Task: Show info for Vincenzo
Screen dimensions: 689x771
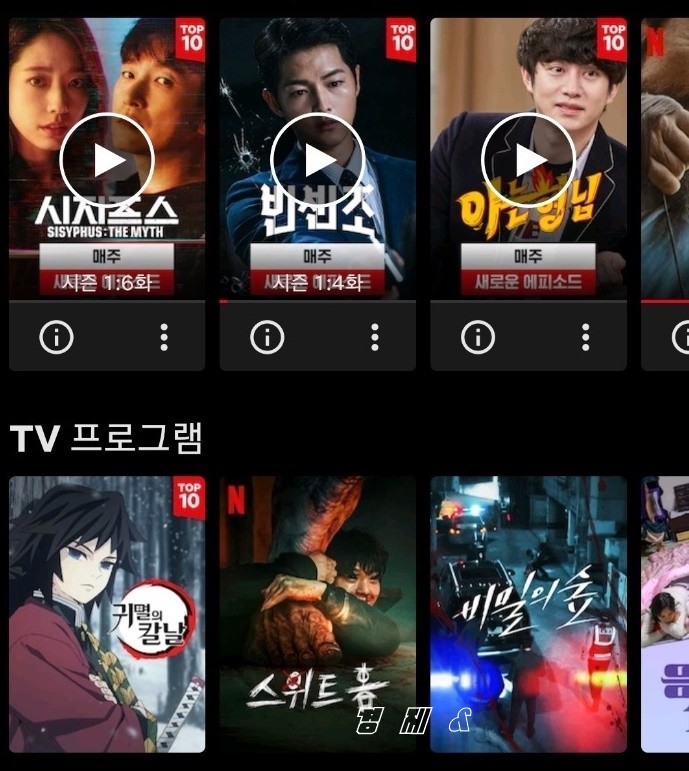Action: point(267,338)
